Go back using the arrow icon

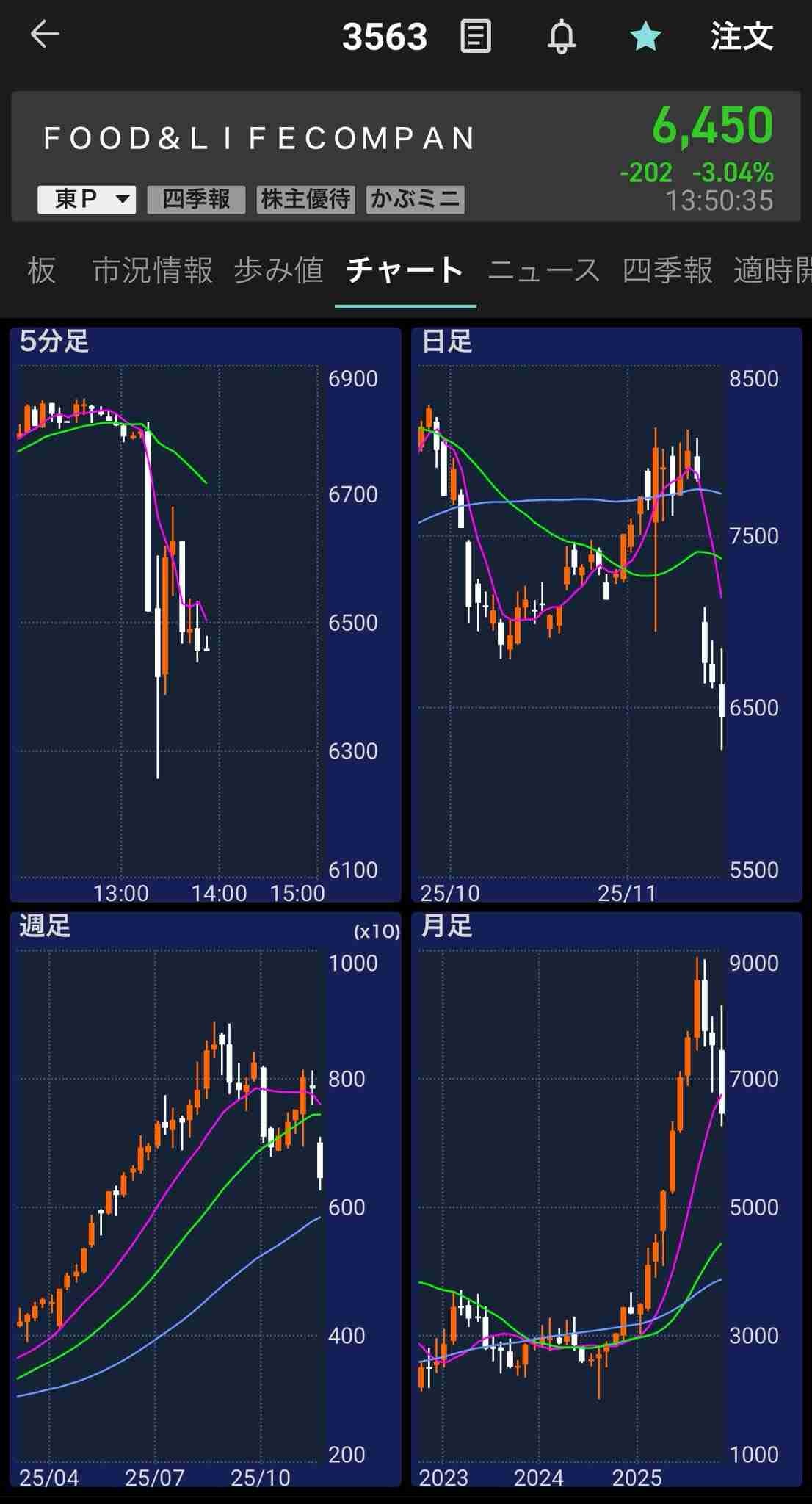pos(44,35)
